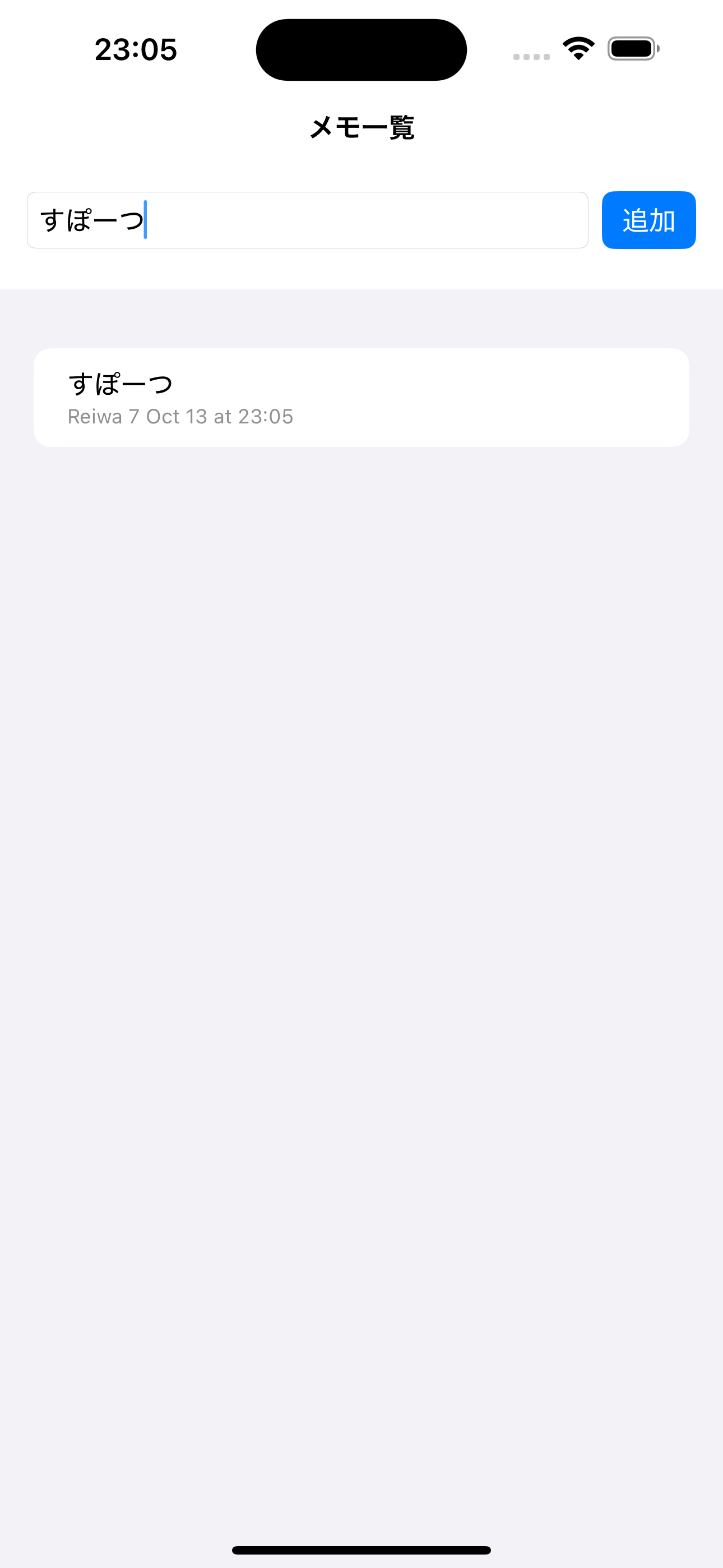Tap the clock showing 23:05

point(135,49)
